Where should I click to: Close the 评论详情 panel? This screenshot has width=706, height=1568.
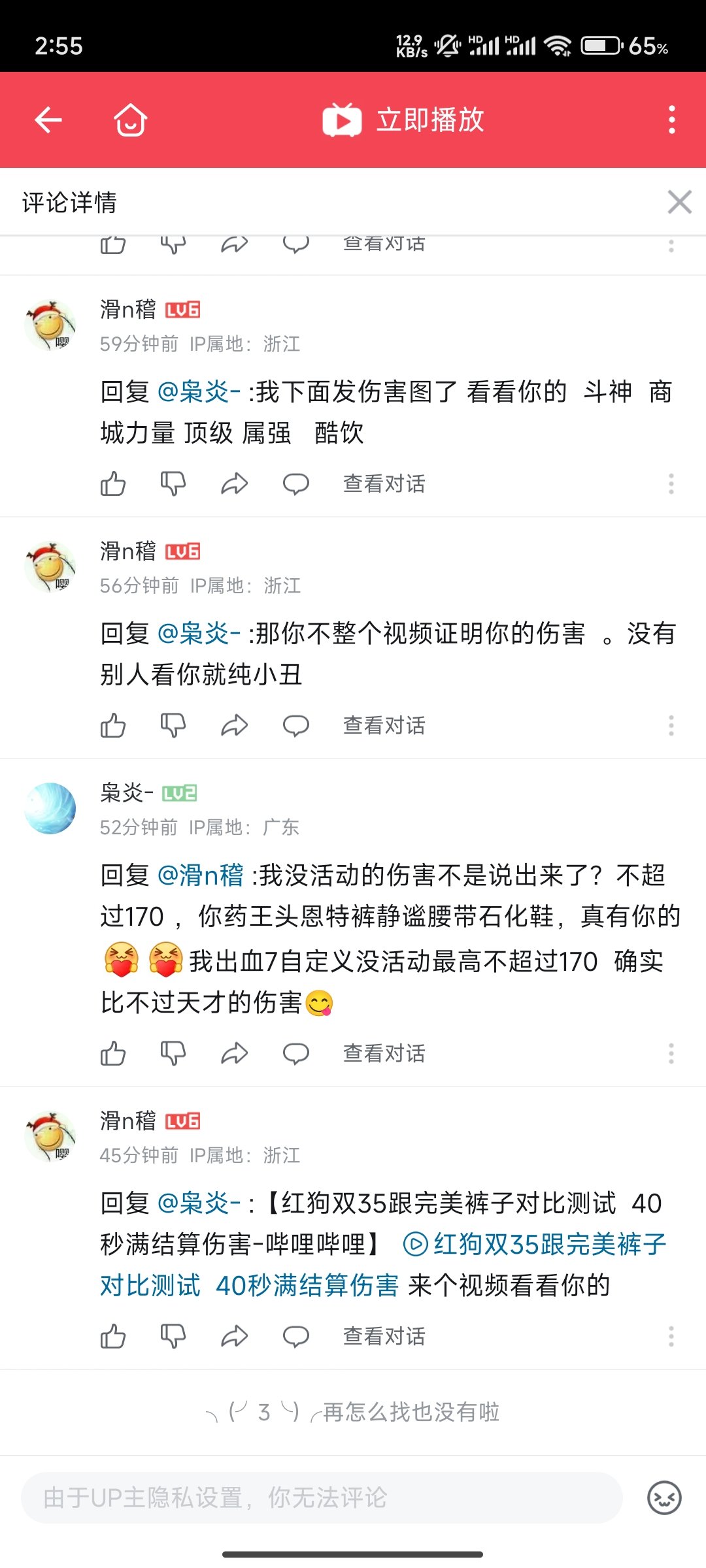(x=679, y=203)
